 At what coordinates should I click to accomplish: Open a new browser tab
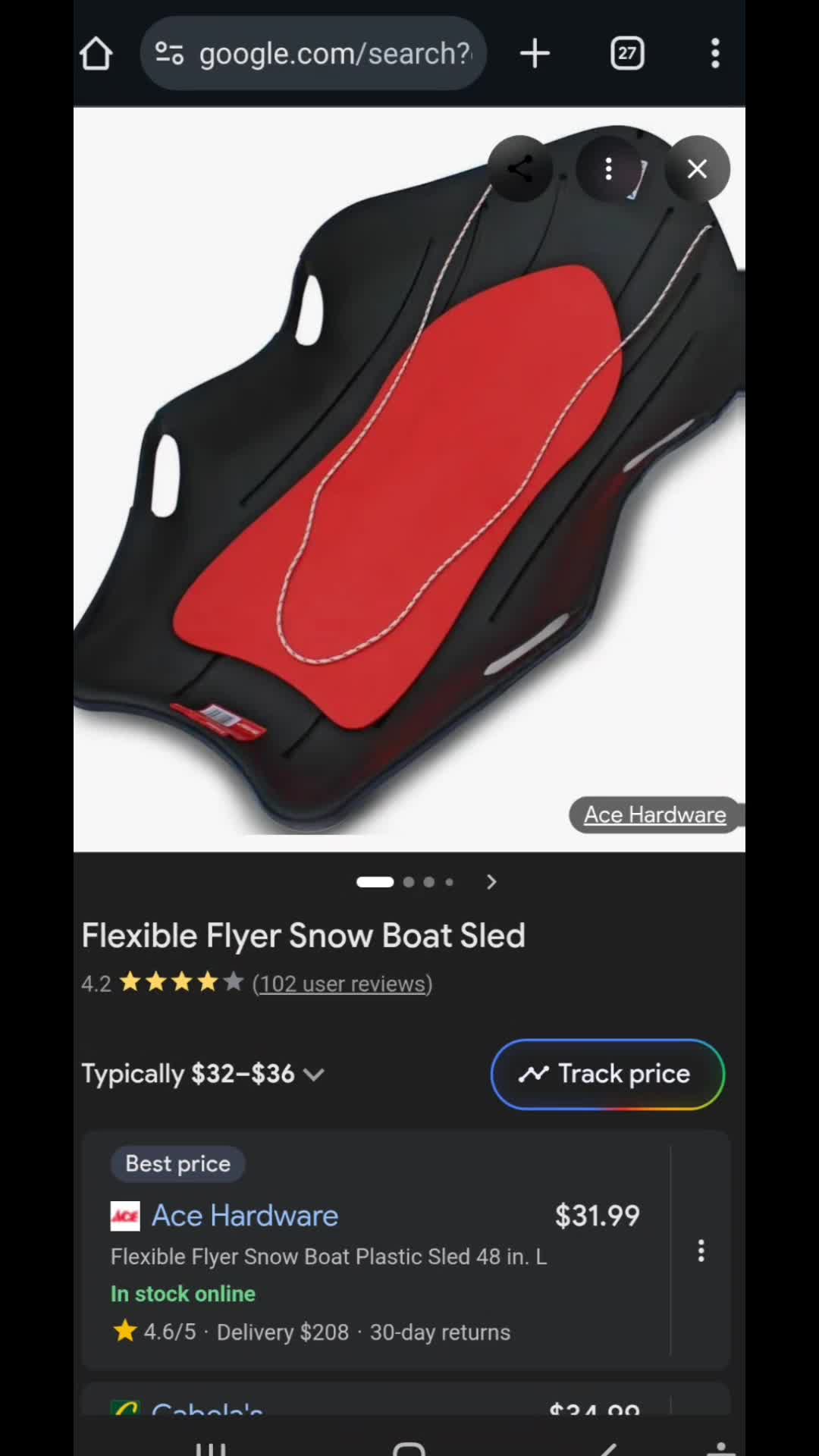pyautogui.click(x=535, y=54)
